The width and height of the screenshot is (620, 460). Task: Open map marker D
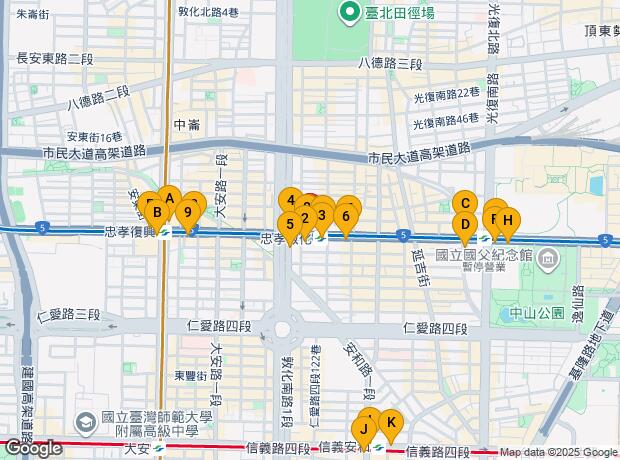pyautogui.click(x=465, y=224)
